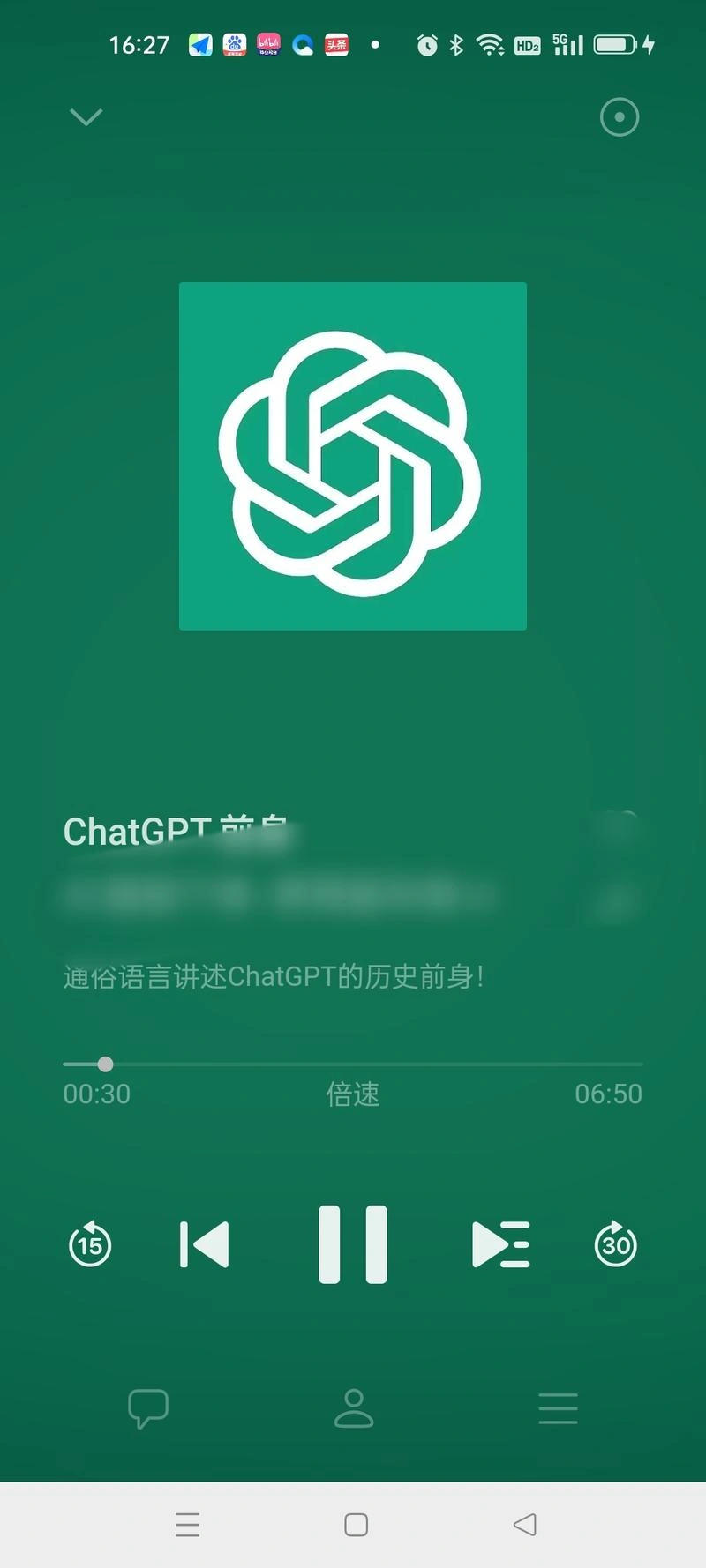Go back using system navigation triangle
Image resolution: width=706 pixels, height=1568 pixels.
click(x=525, y=1525)
